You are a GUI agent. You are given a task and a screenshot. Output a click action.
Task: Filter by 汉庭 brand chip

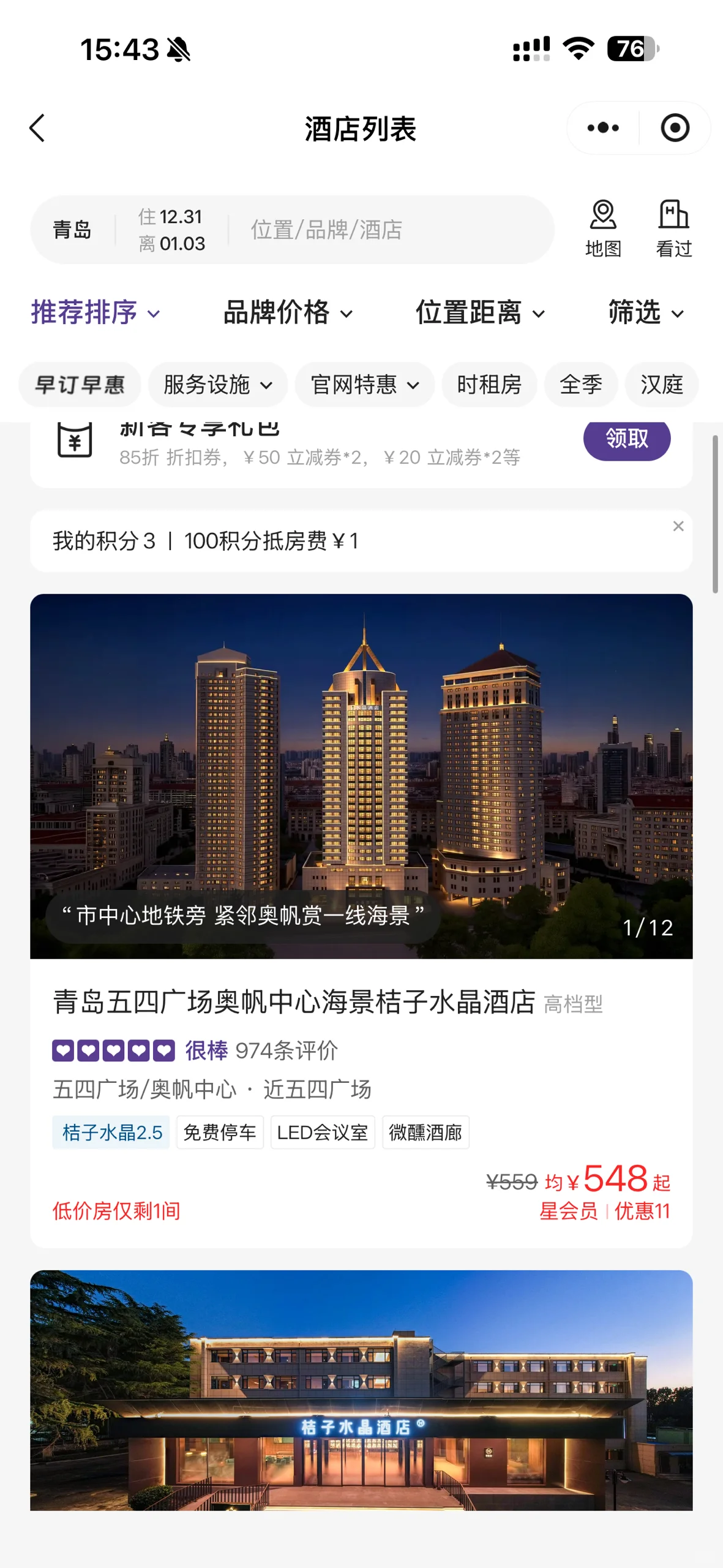(661, 385)
